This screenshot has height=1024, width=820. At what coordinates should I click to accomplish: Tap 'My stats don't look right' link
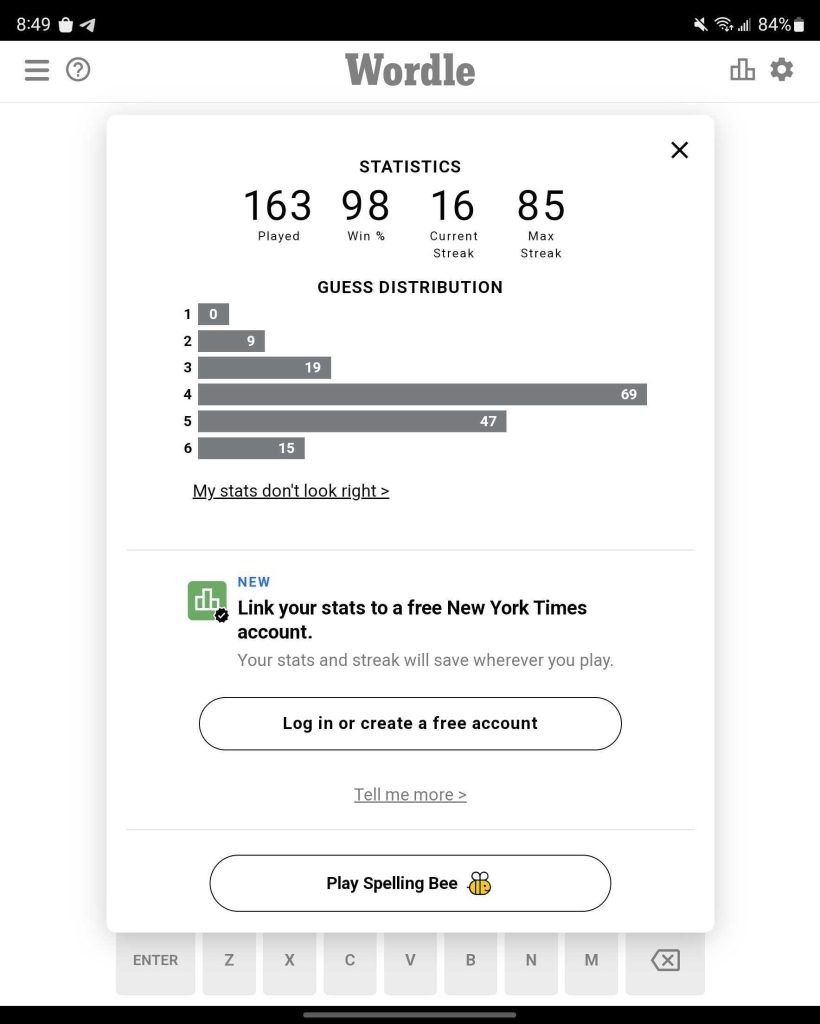291,491
